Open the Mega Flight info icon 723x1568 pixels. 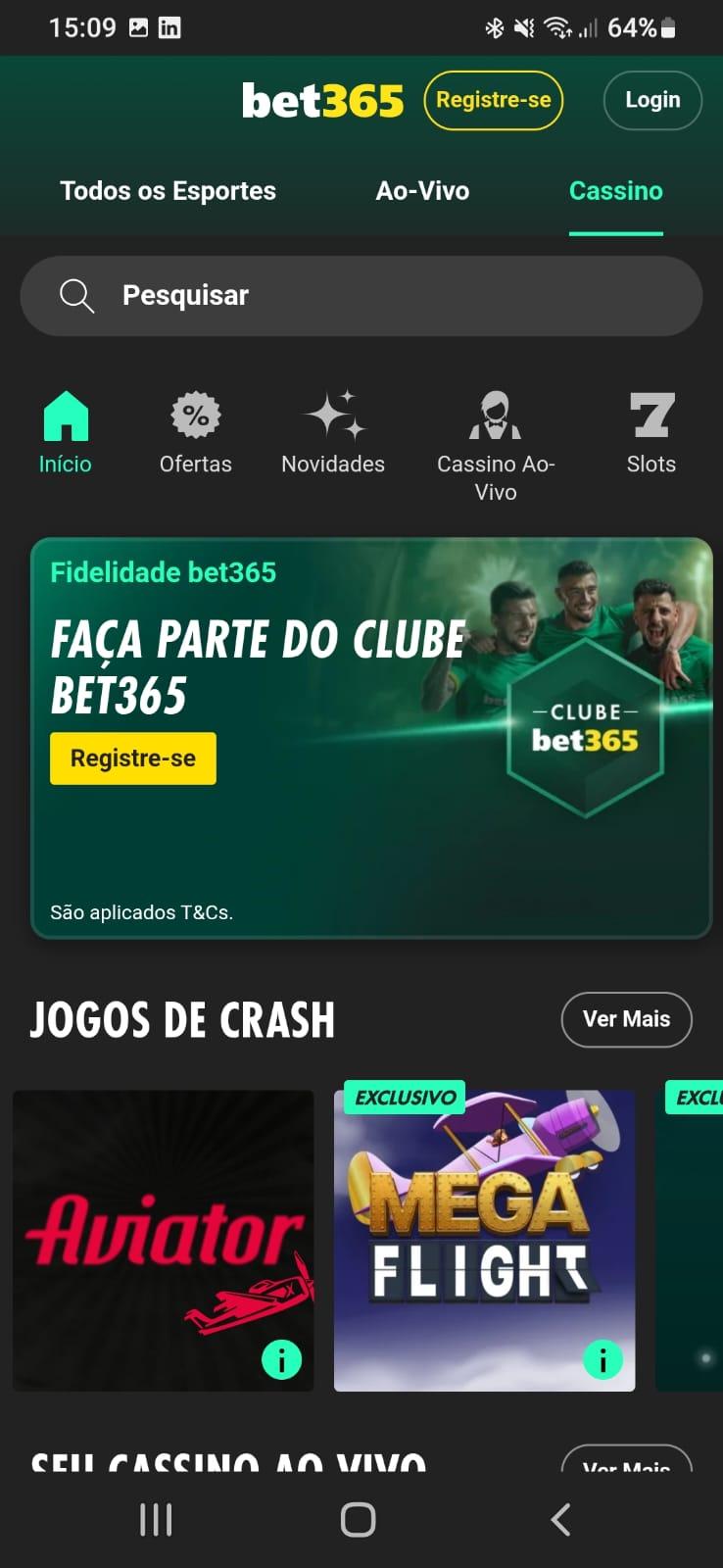click(603, 1359)
